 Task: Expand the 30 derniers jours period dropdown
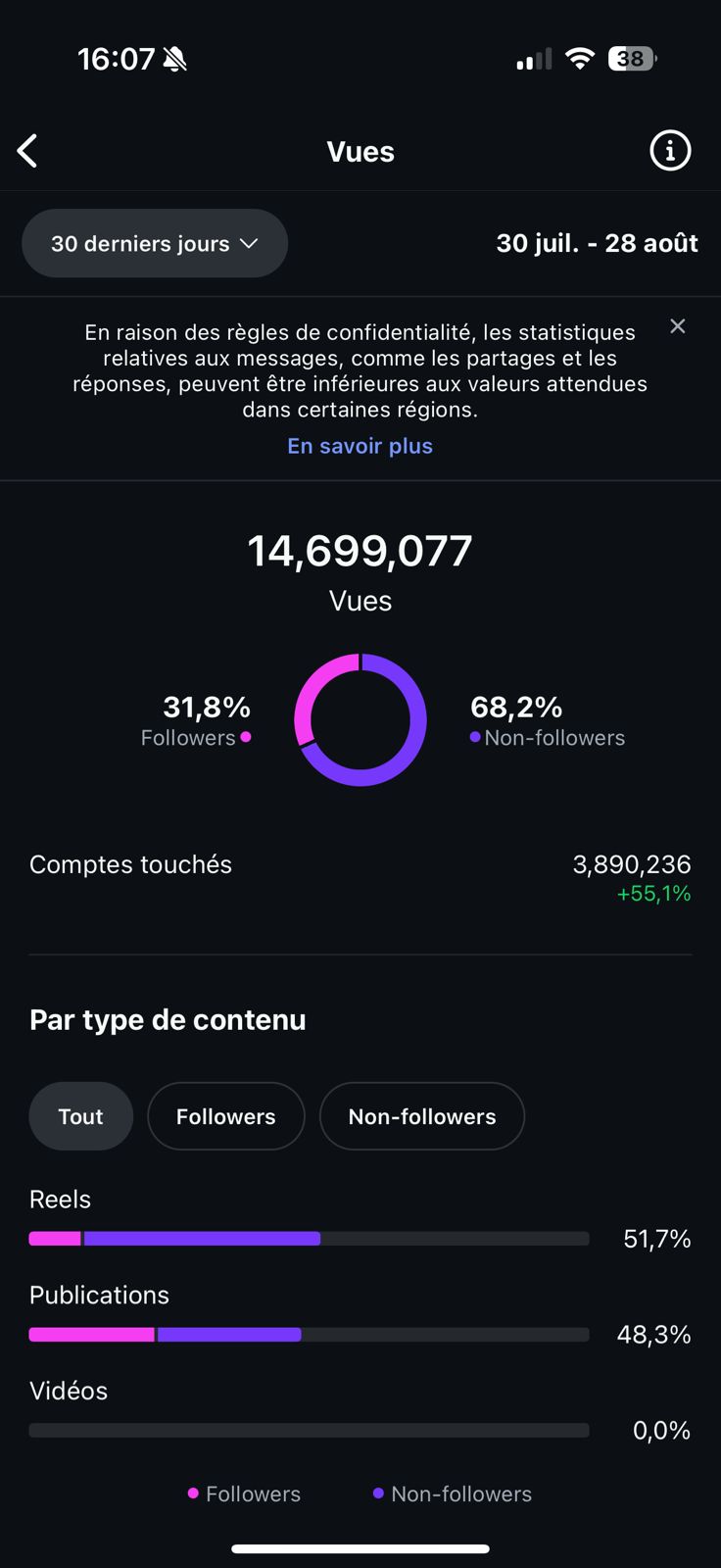click(155, 243)
